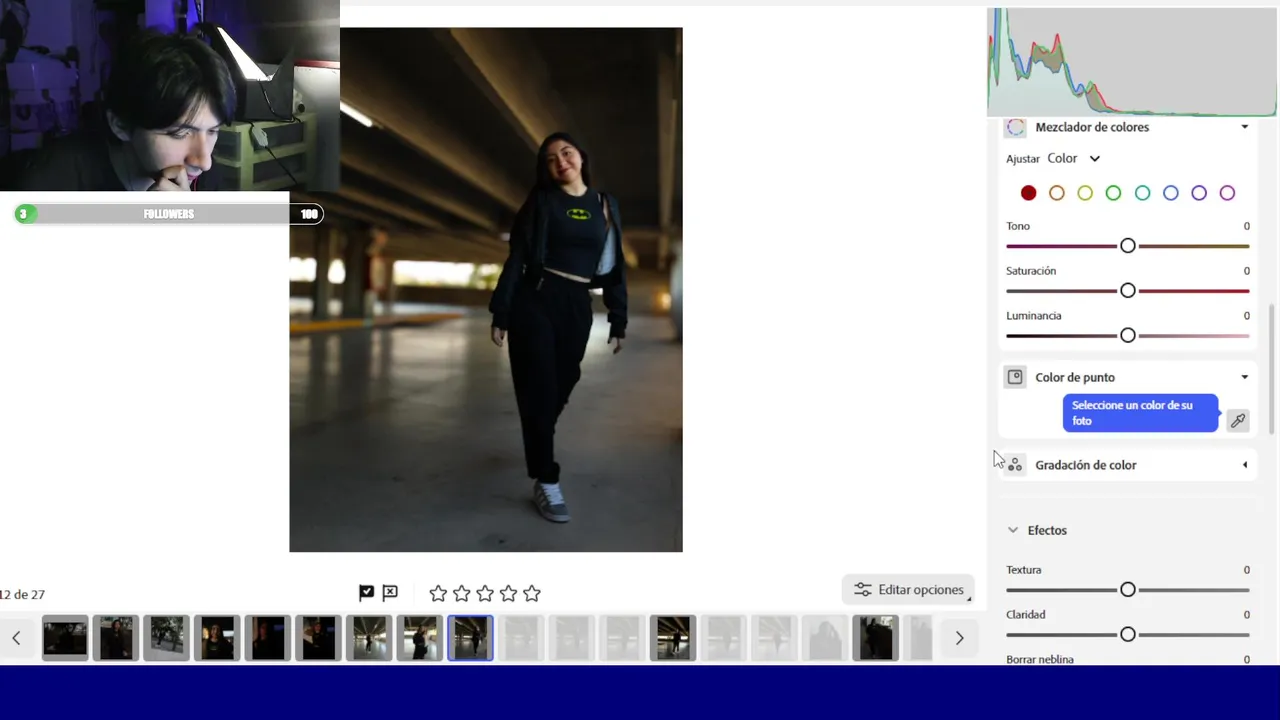Viewport: 1280px width, 720px height.
Task: Choose the magenta color swatch
Action: [x=1227, y=193]
